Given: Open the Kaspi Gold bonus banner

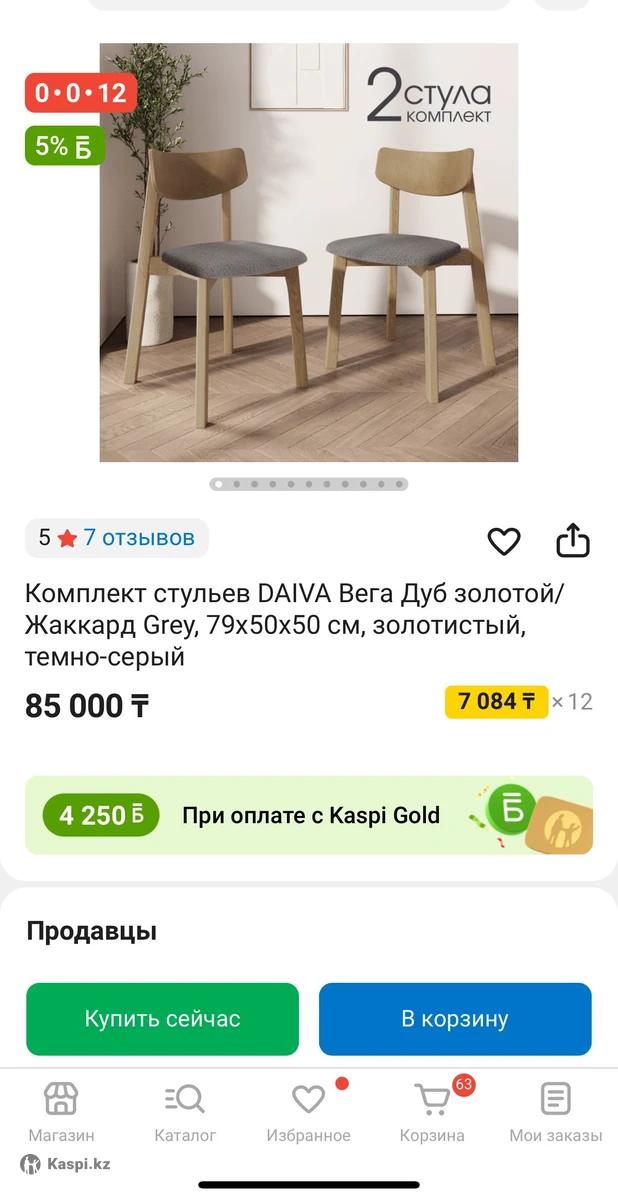Looking at the screenshot, I should point(309,815).
